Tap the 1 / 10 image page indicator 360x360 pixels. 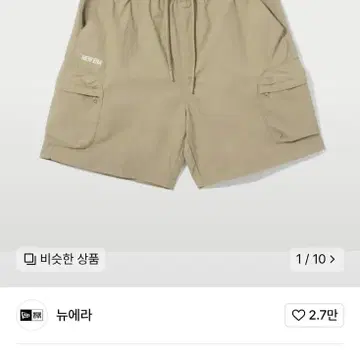(x=316, y=259)
